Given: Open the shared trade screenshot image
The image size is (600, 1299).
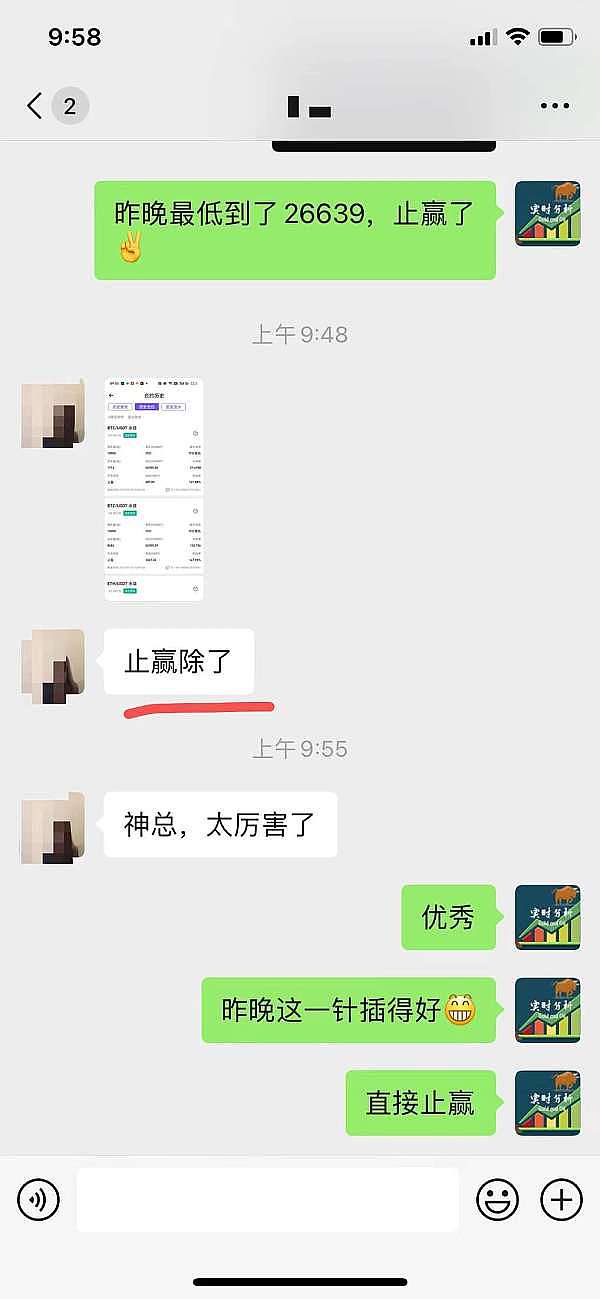Looking at the screenshot, I should (x=154, y=489).
